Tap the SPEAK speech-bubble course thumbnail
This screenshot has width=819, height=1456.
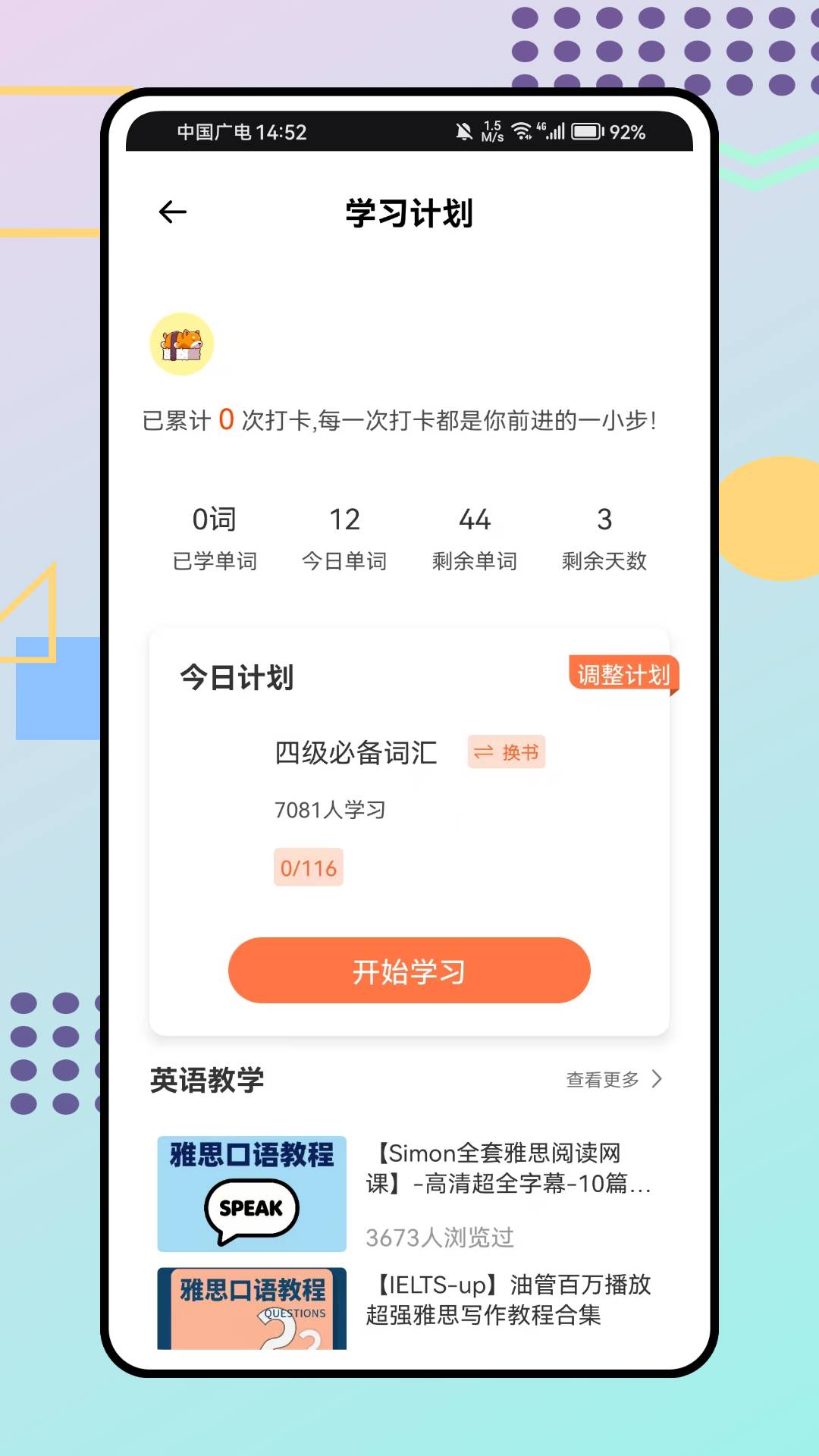(251, 1193)
